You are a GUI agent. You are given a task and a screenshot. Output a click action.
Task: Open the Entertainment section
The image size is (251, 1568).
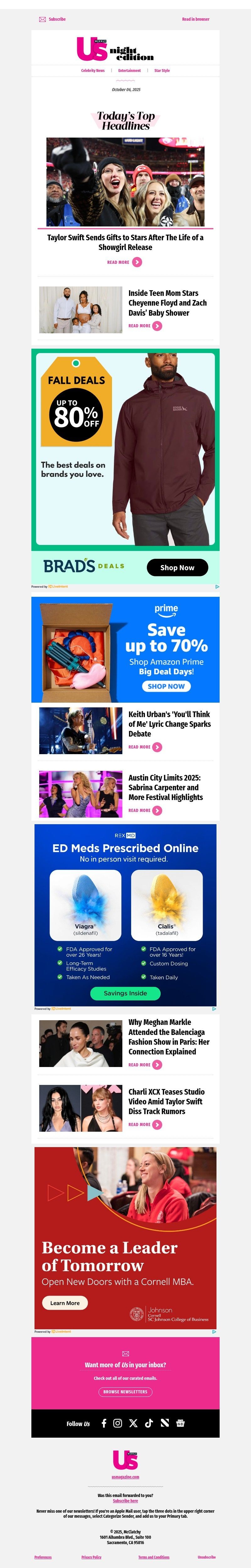pyautogui.click(x=130, y=71)
